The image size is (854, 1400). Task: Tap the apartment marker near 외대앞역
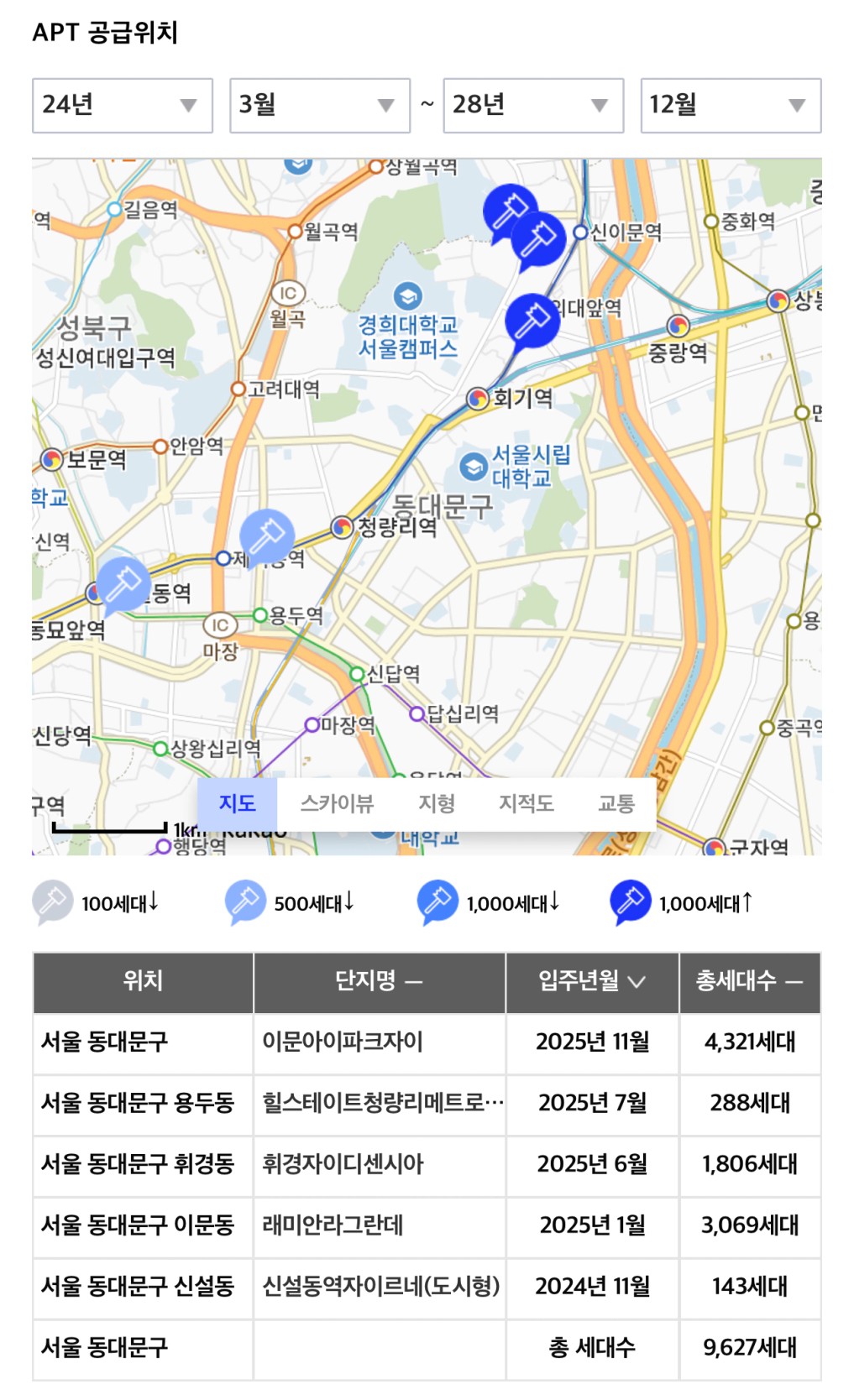532,320
